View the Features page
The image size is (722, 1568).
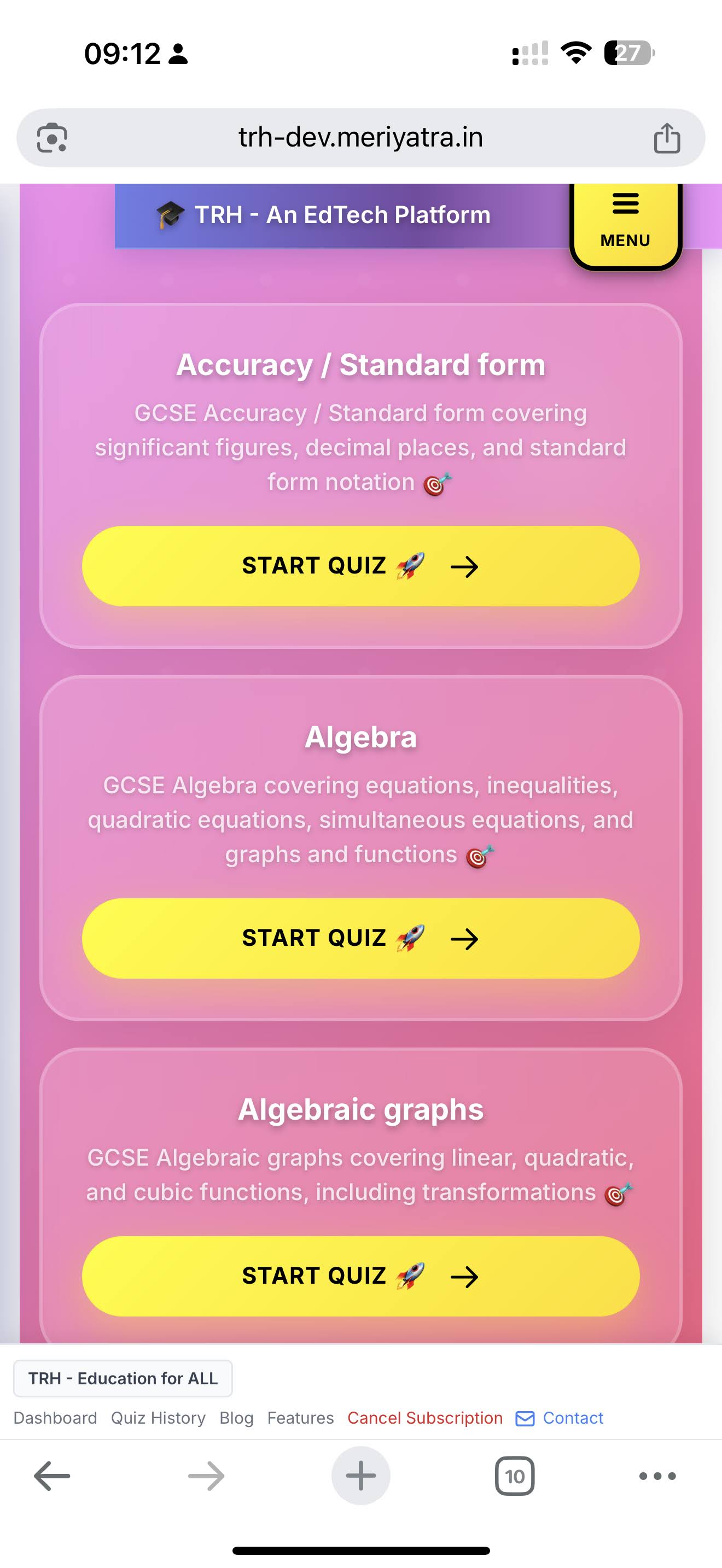pyautogui.click(x=300, y=1418)
